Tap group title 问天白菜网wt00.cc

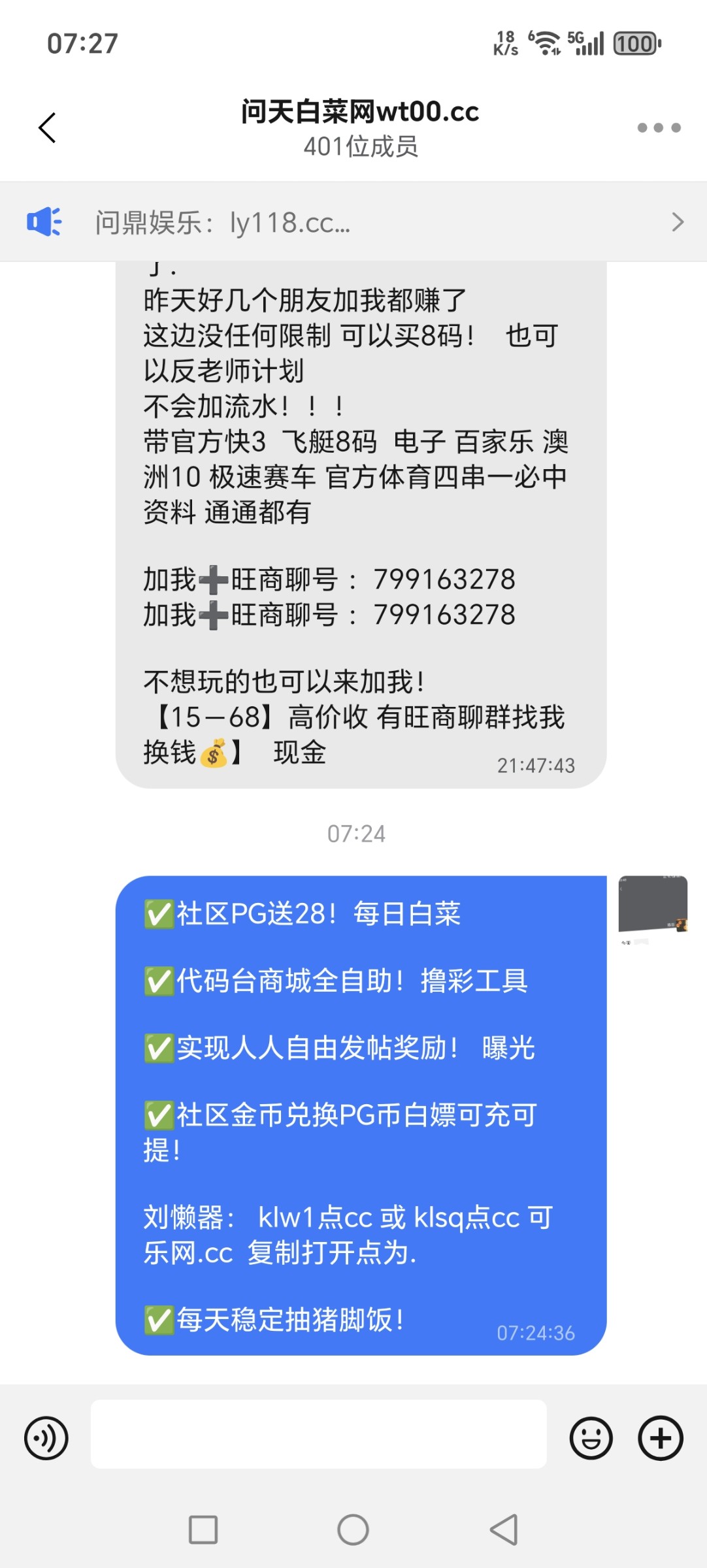click(359, 112)
